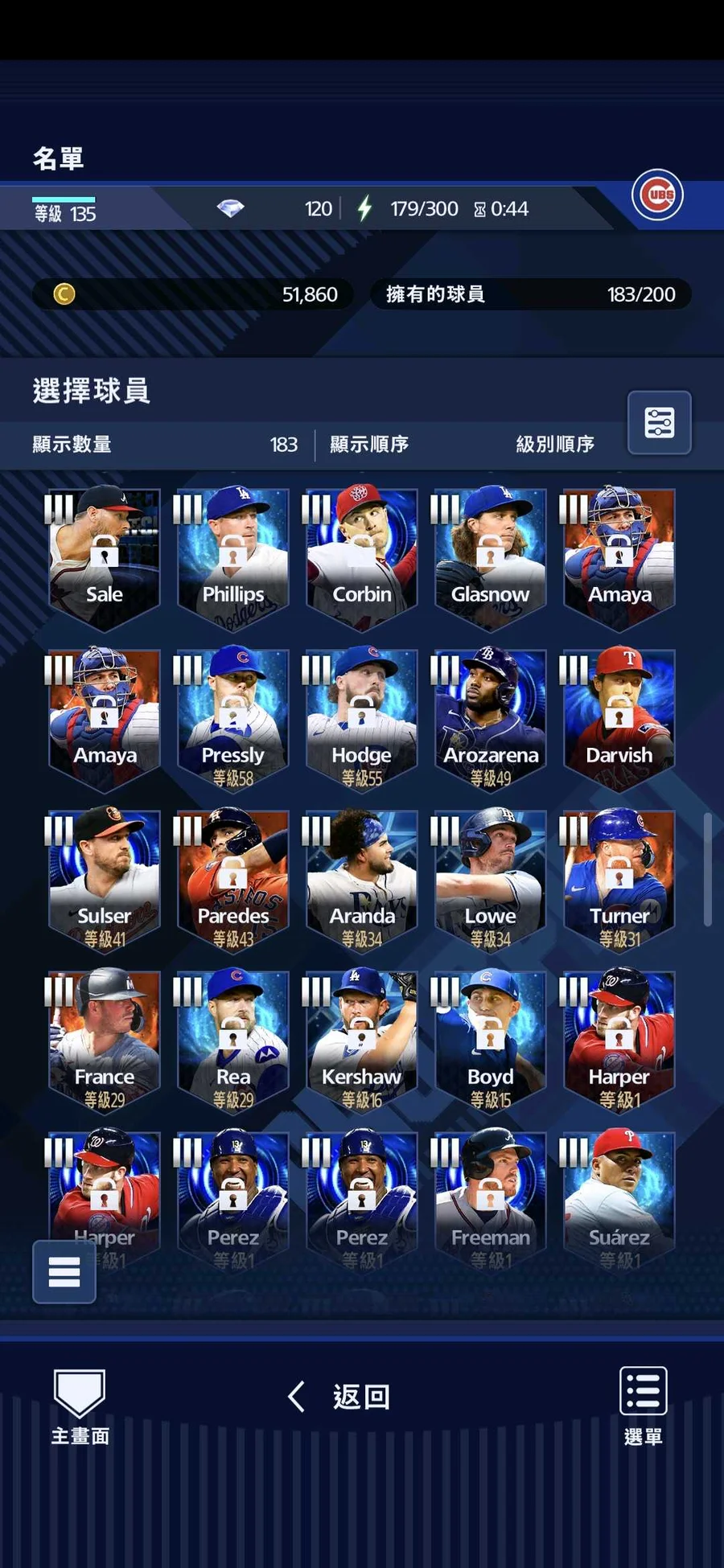Open the floating hamburger menu button

pos(64,1272)
